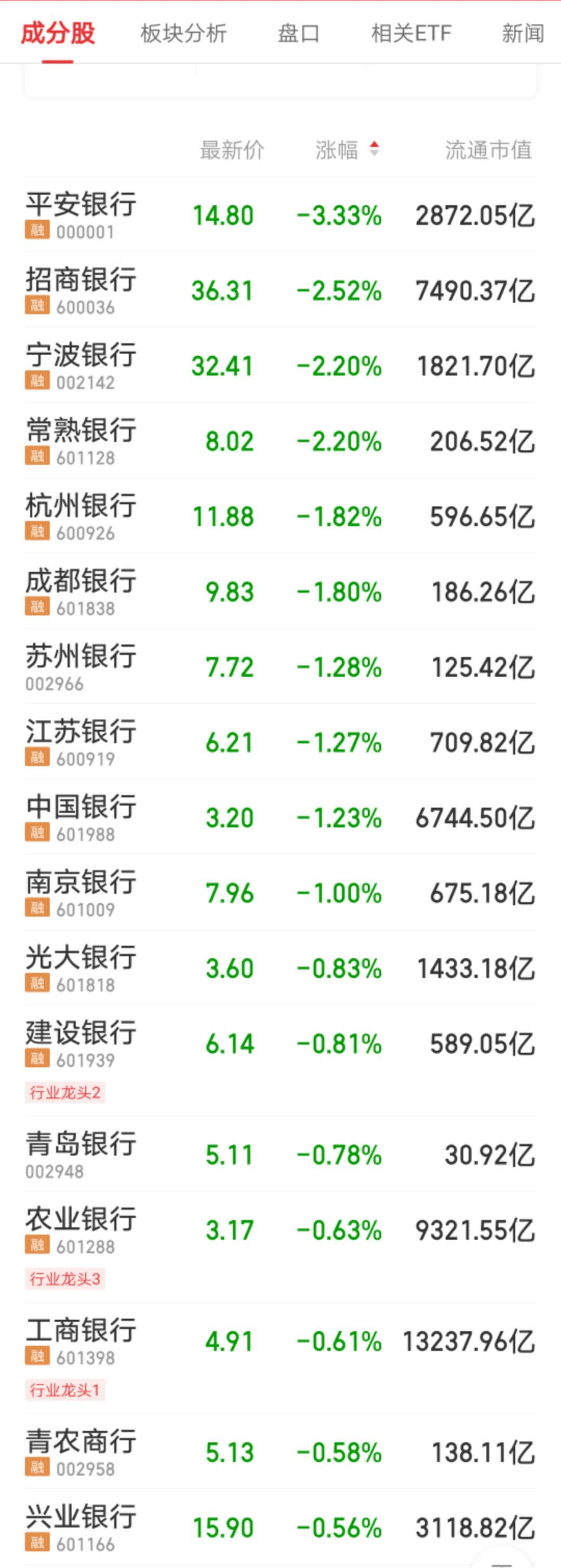Switch to the 板块分析 tab
Screen dimensions: 561x1568
[x=184, y=33]
